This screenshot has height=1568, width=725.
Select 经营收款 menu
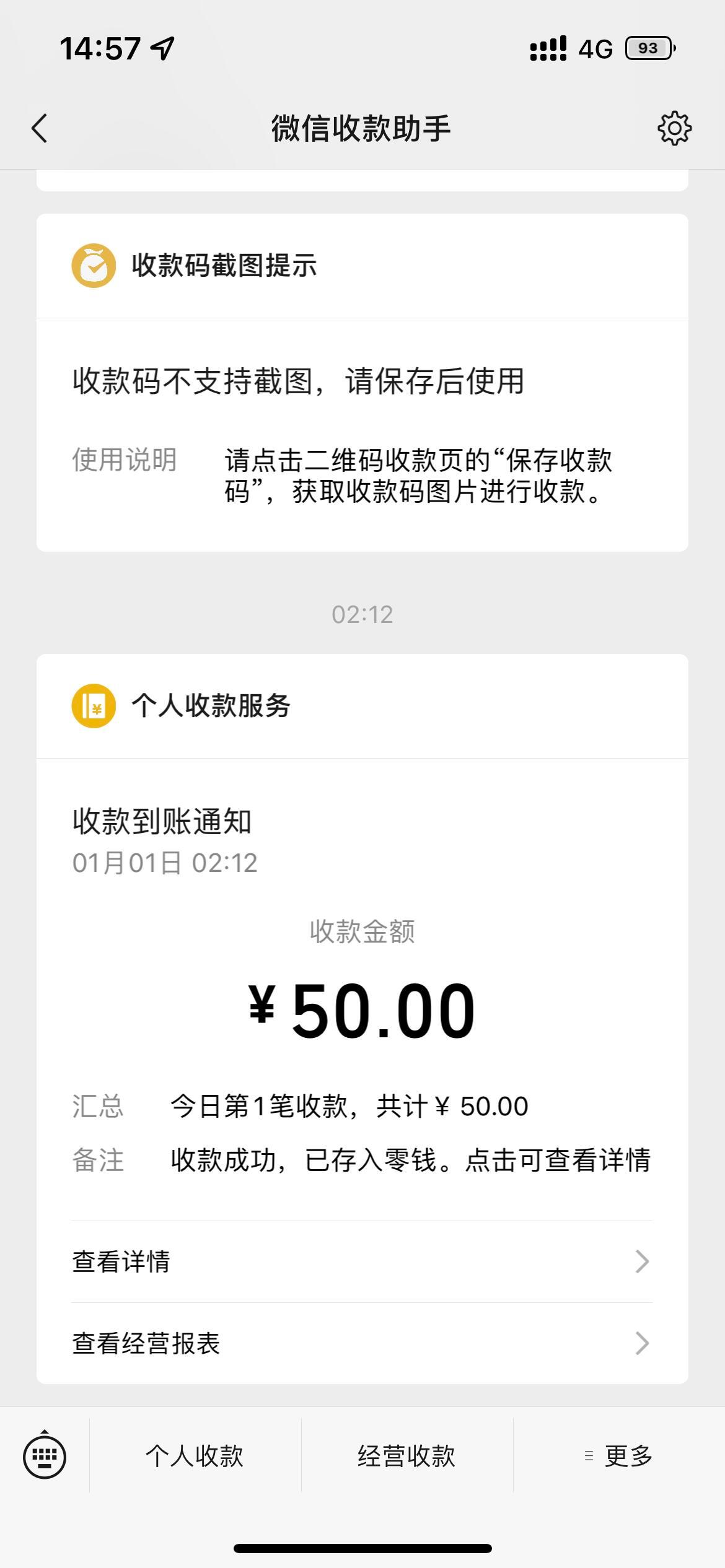pyautogui.click(x=407, y=1456)
